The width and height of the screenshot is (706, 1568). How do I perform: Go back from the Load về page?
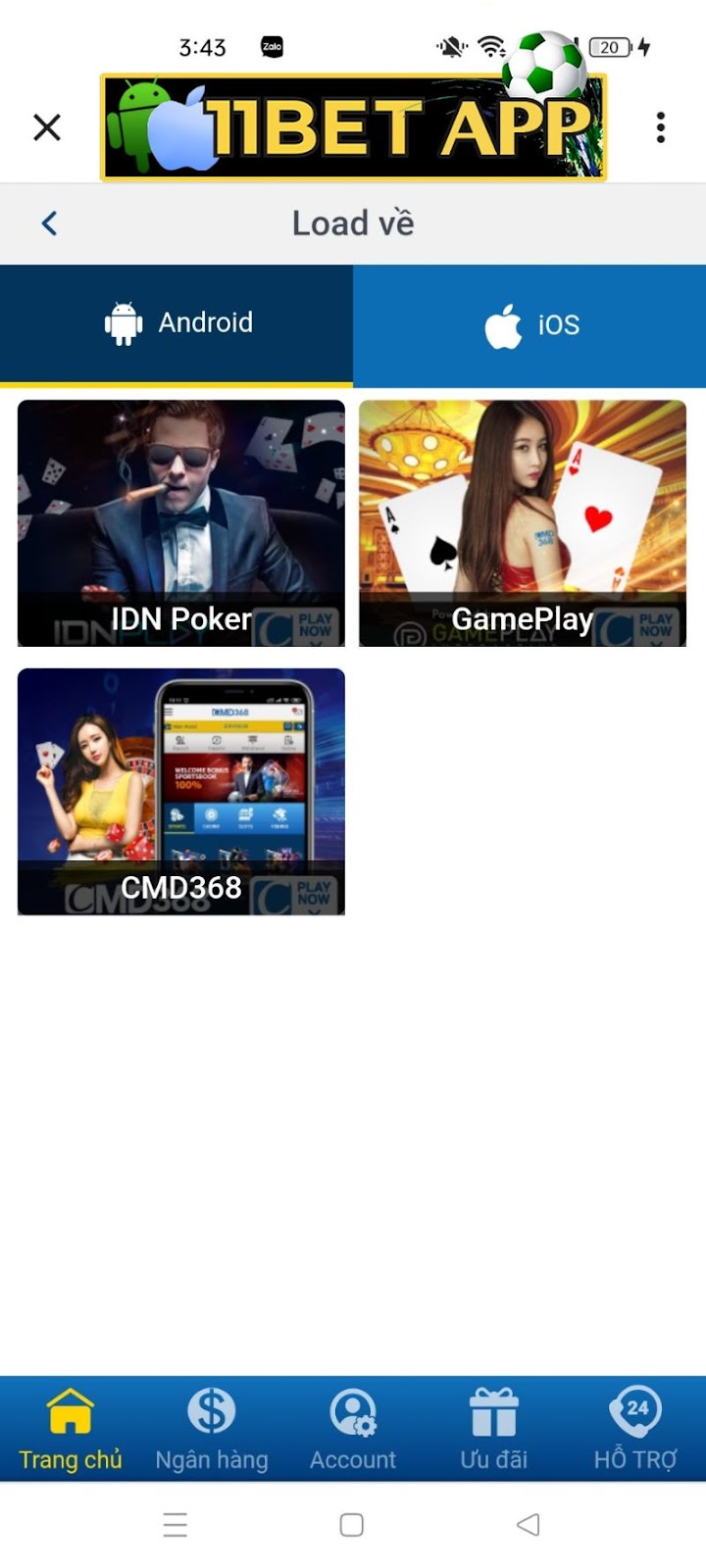coord(50,223)
